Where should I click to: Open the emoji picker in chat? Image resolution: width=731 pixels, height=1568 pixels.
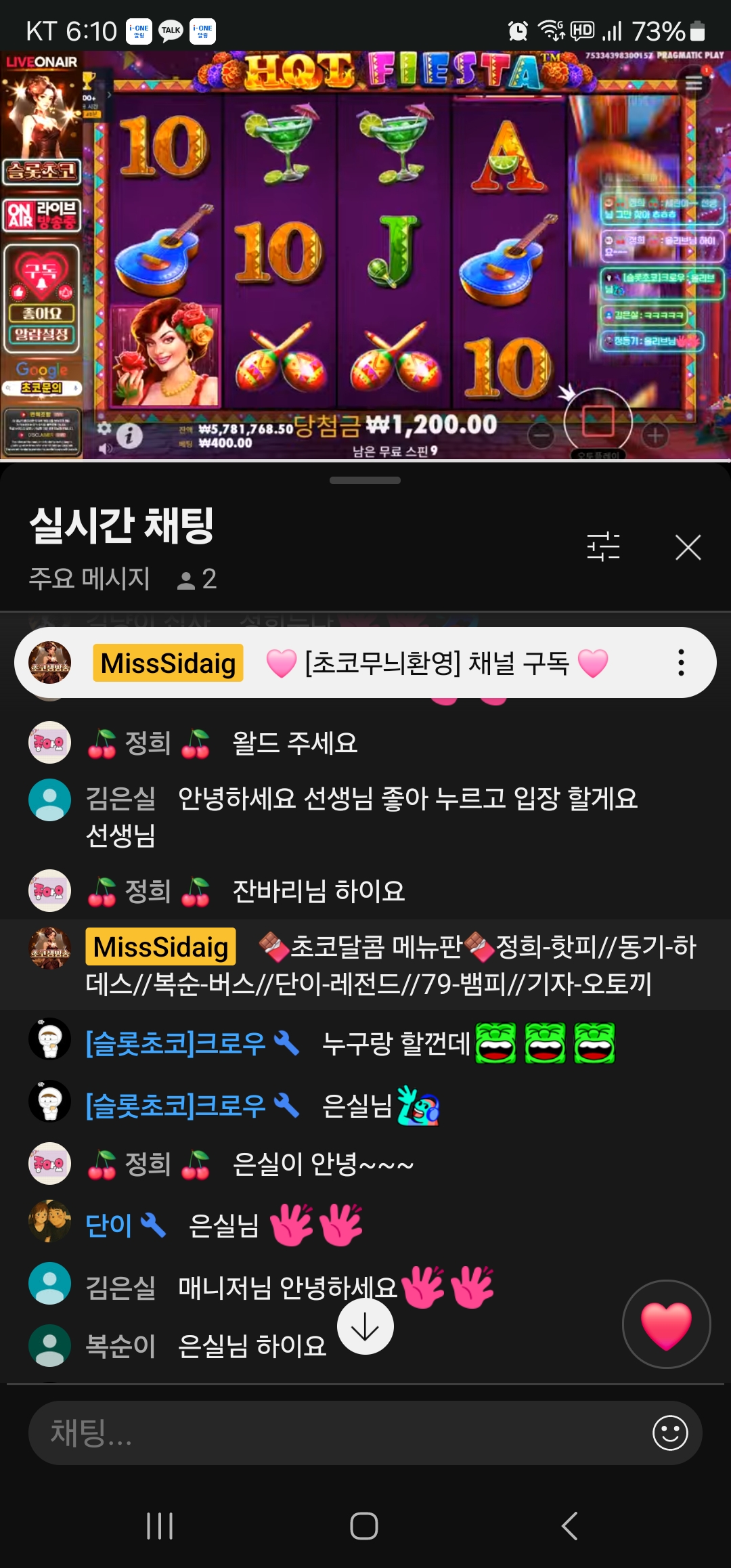point(669,1433)
